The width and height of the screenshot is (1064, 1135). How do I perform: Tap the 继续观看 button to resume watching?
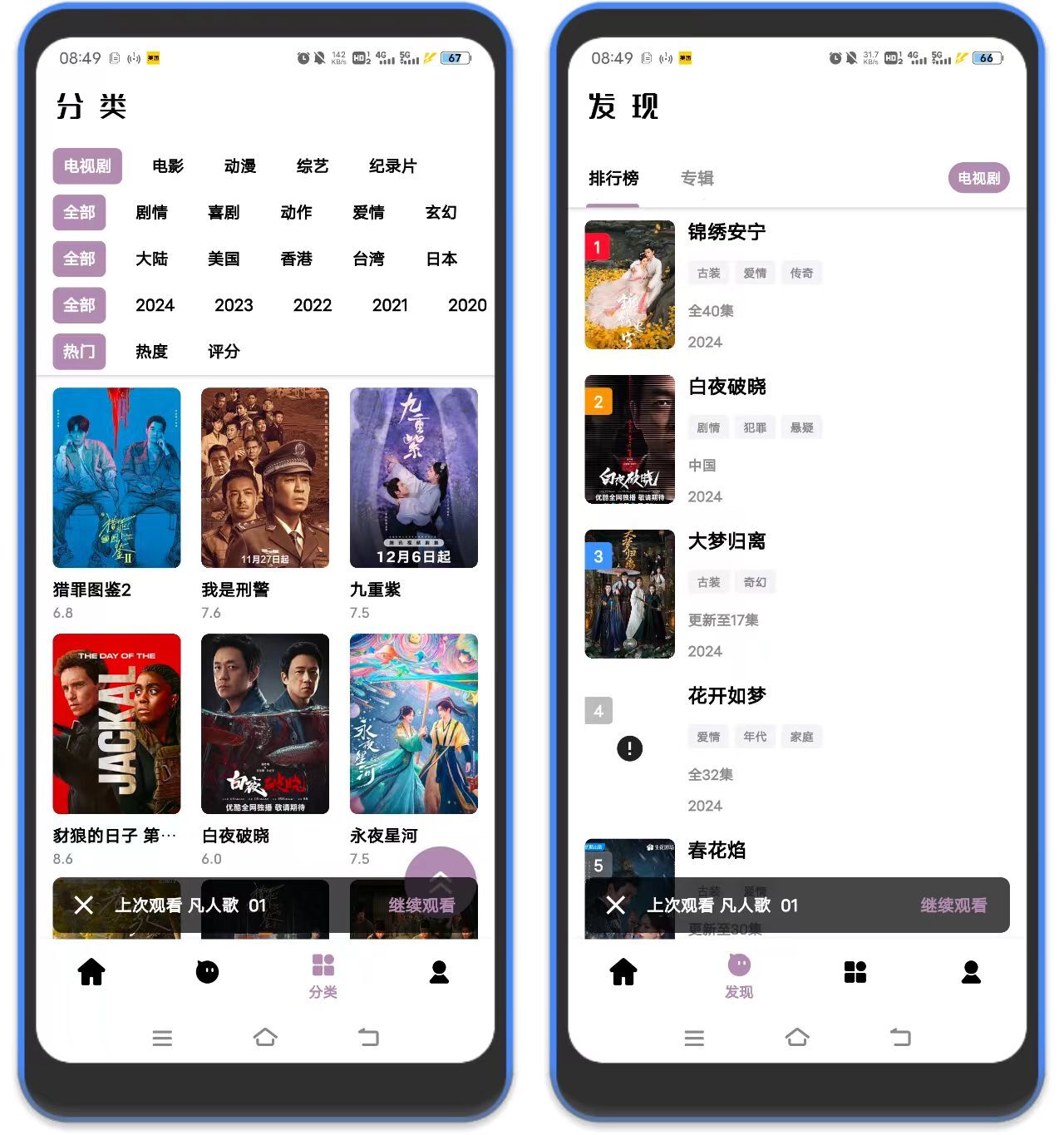pyautogui.click(x=953, y=906)
